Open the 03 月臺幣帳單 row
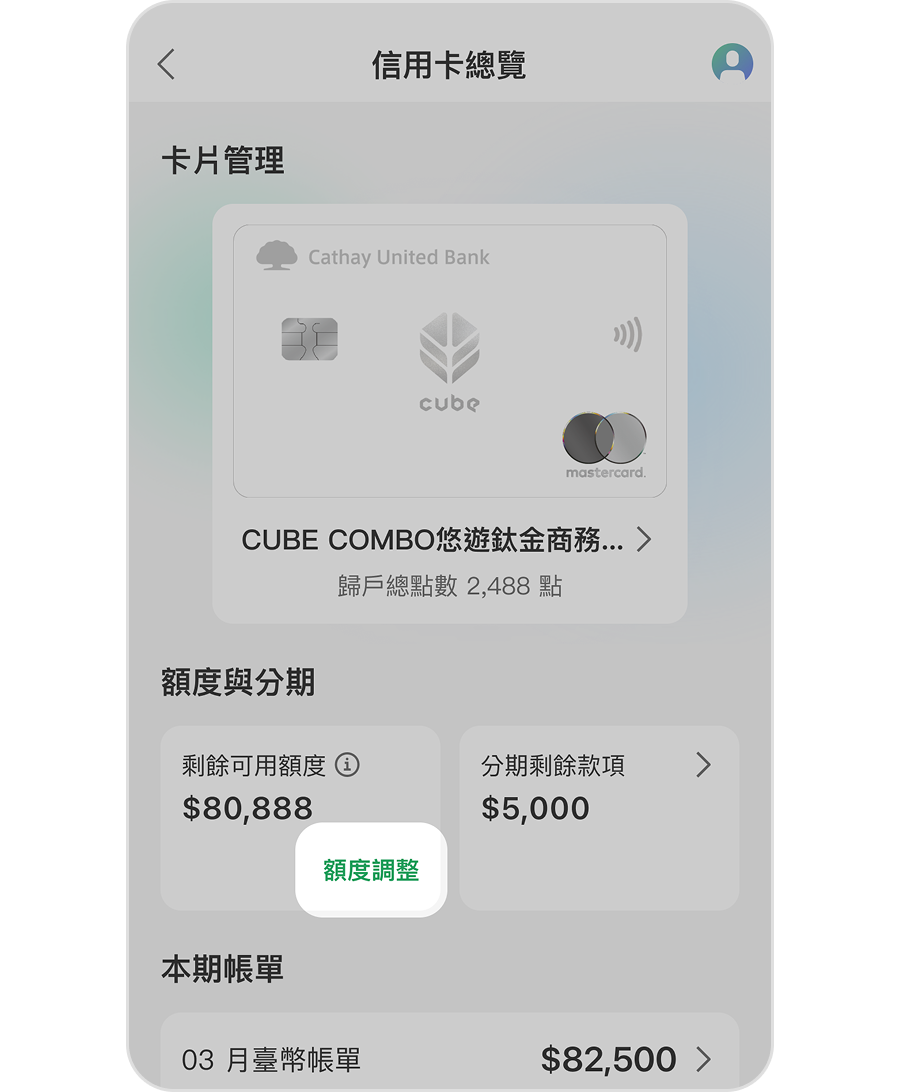Screen dimensions: 900x1092 [x=449, y=1058]
